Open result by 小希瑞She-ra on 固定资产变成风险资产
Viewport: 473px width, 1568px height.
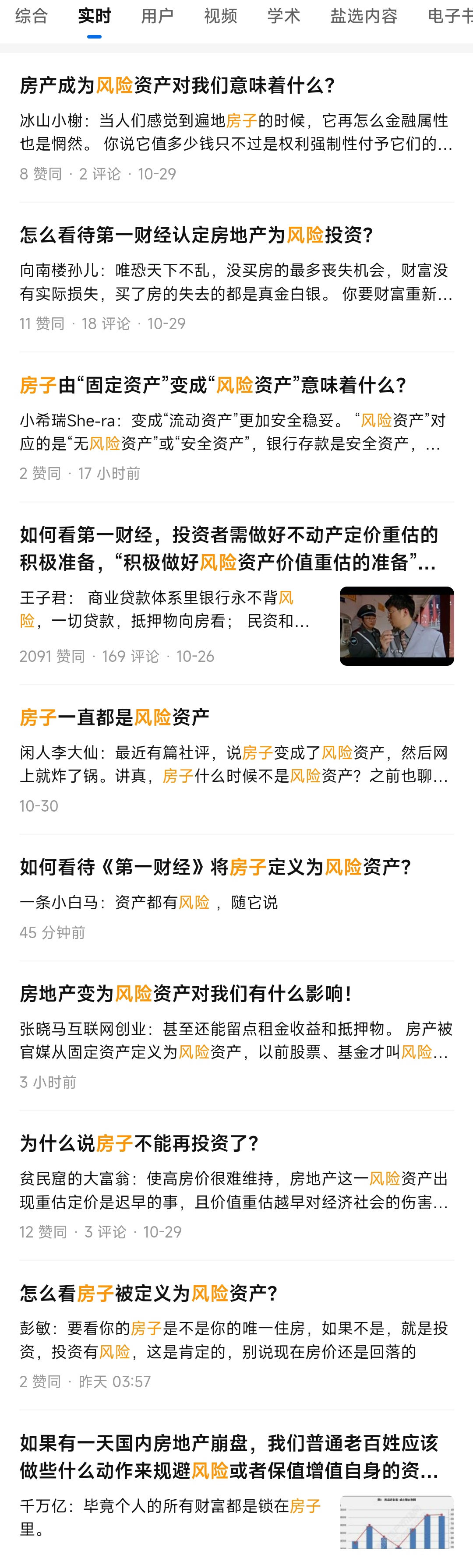tap(236, 431)
